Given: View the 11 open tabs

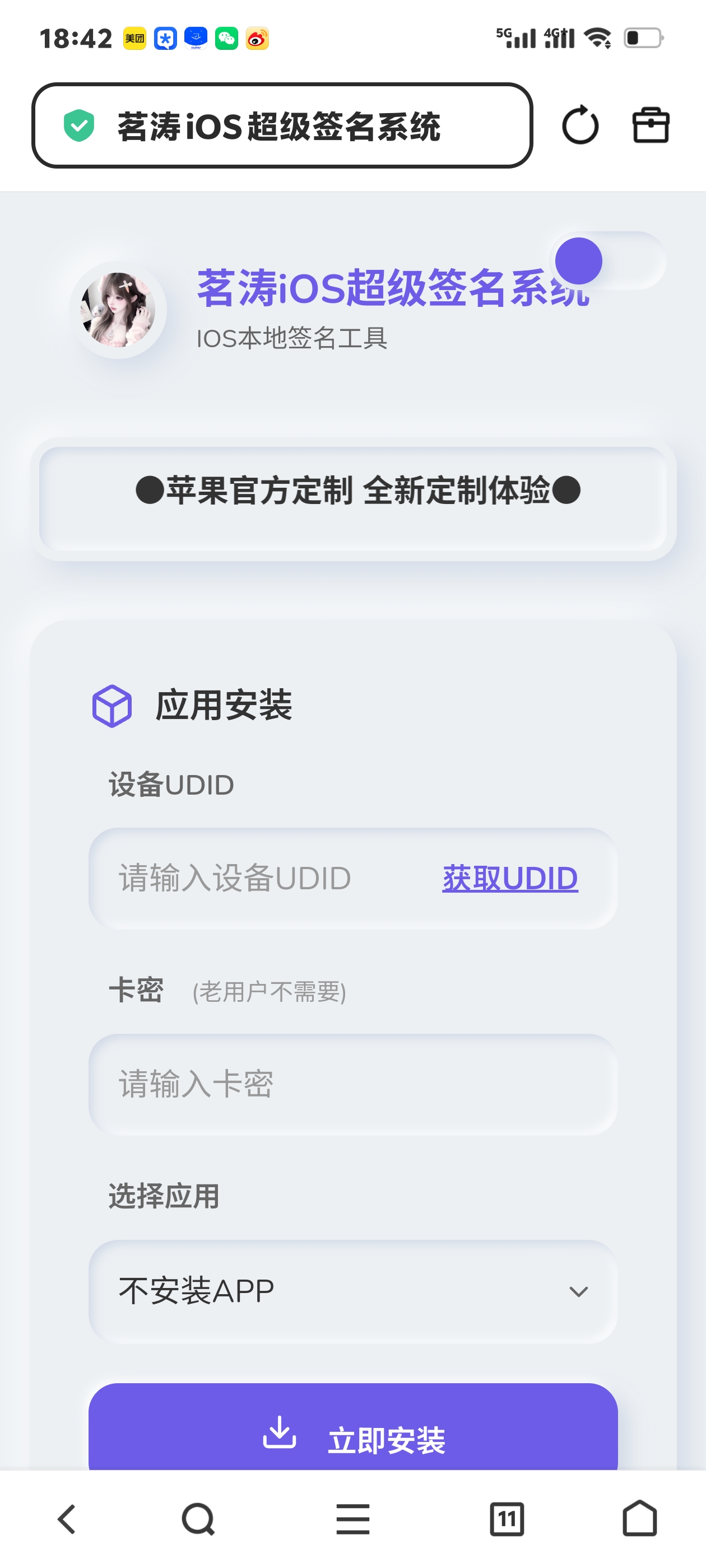Looking at the screenshot, I should click(x=506, y=1519).
